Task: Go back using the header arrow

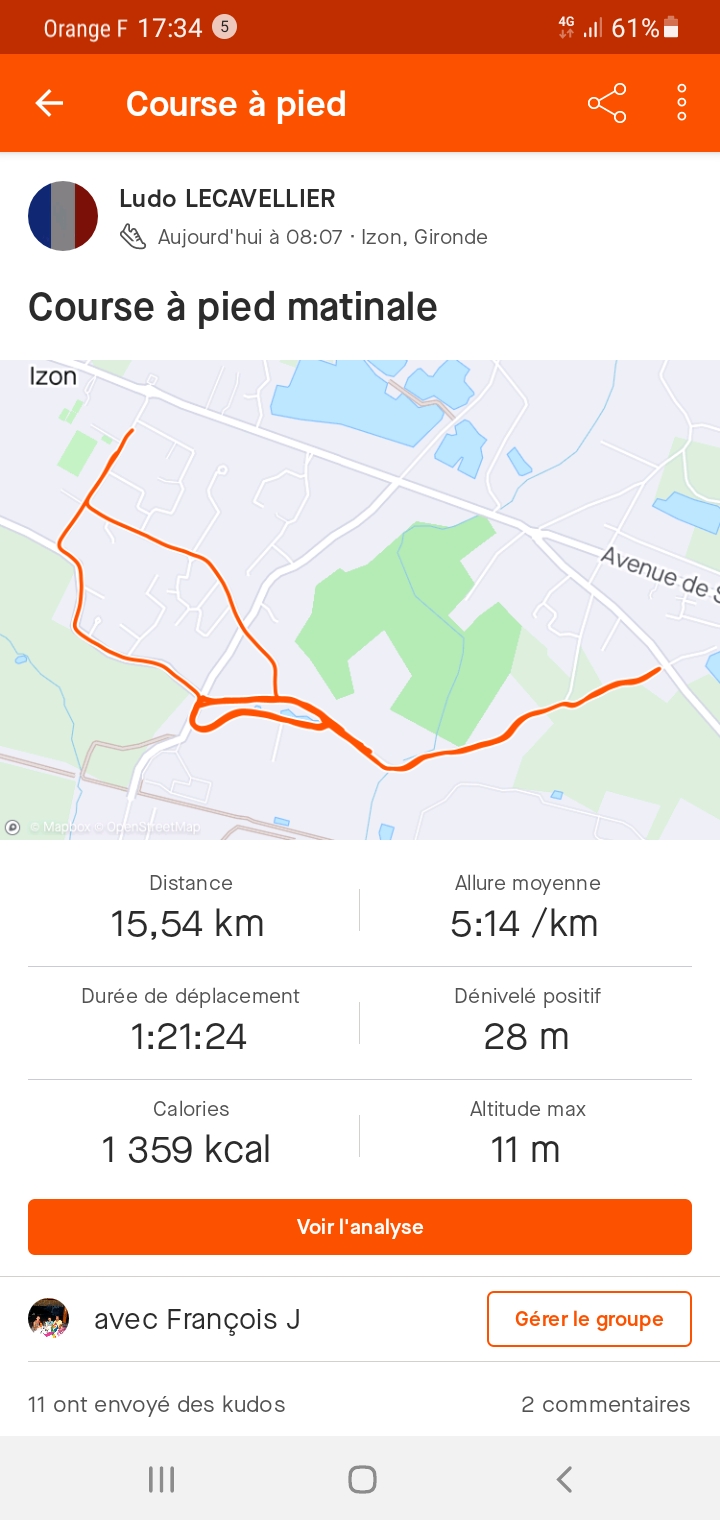Action: (x=49, y=103)
